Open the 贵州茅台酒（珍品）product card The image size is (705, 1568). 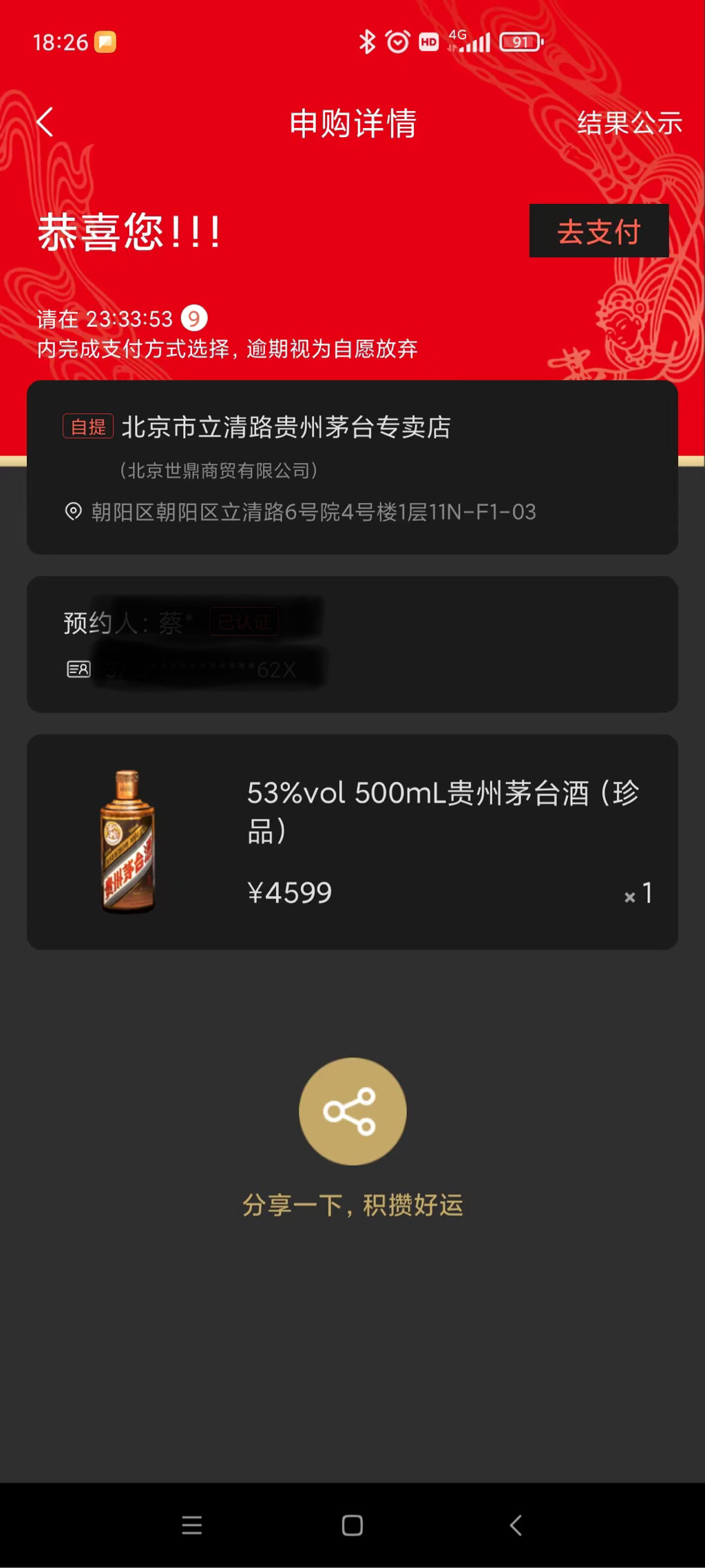click(x=352, y=841)
